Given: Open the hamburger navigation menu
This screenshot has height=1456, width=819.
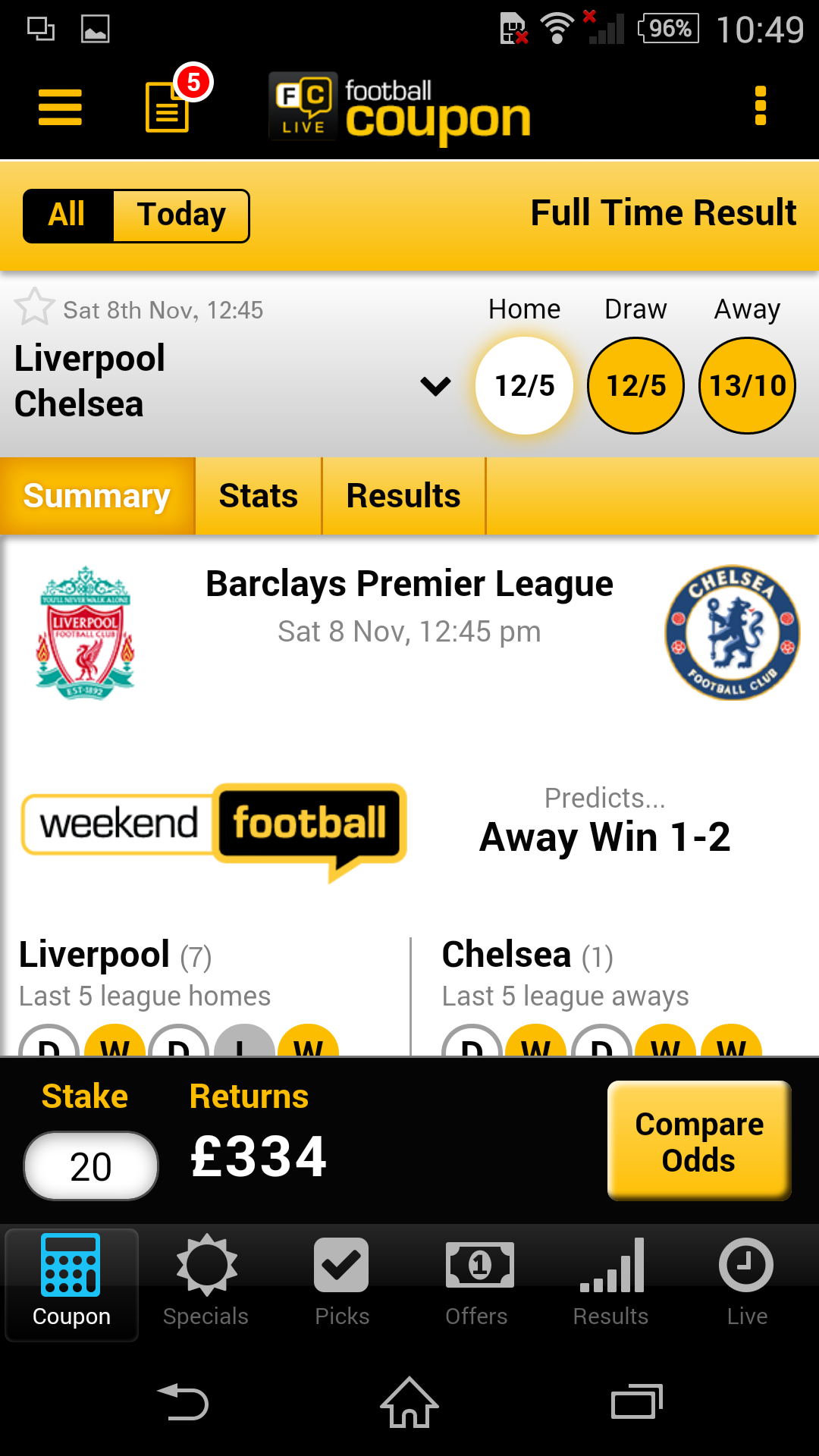Looking at the screenshot, I should click(59, 108).
